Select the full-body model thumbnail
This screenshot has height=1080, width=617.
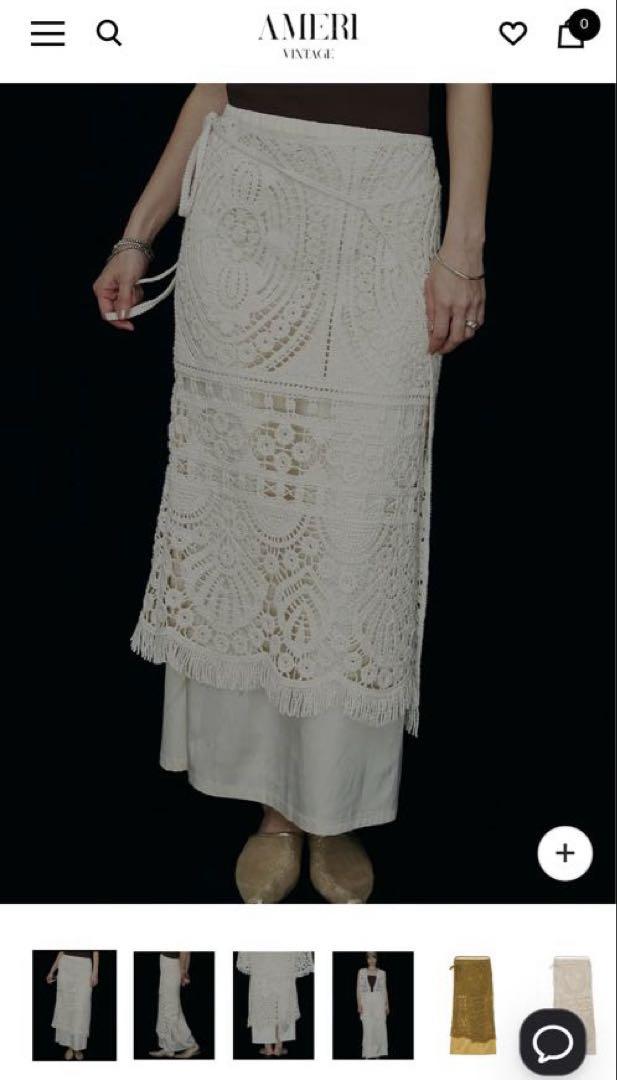[373, 1005]
